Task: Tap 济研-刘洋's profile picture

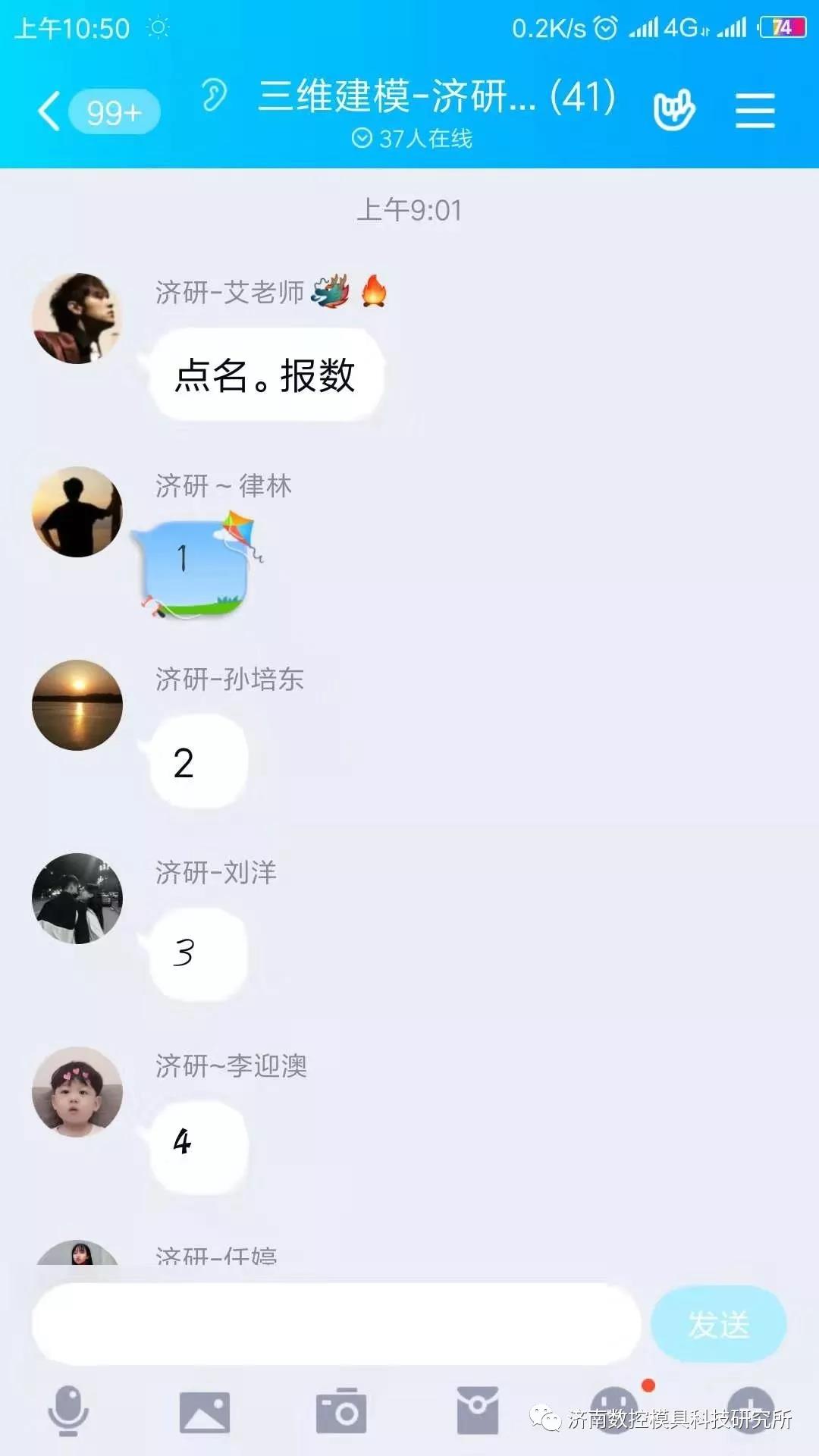Action: pos(77,899)
